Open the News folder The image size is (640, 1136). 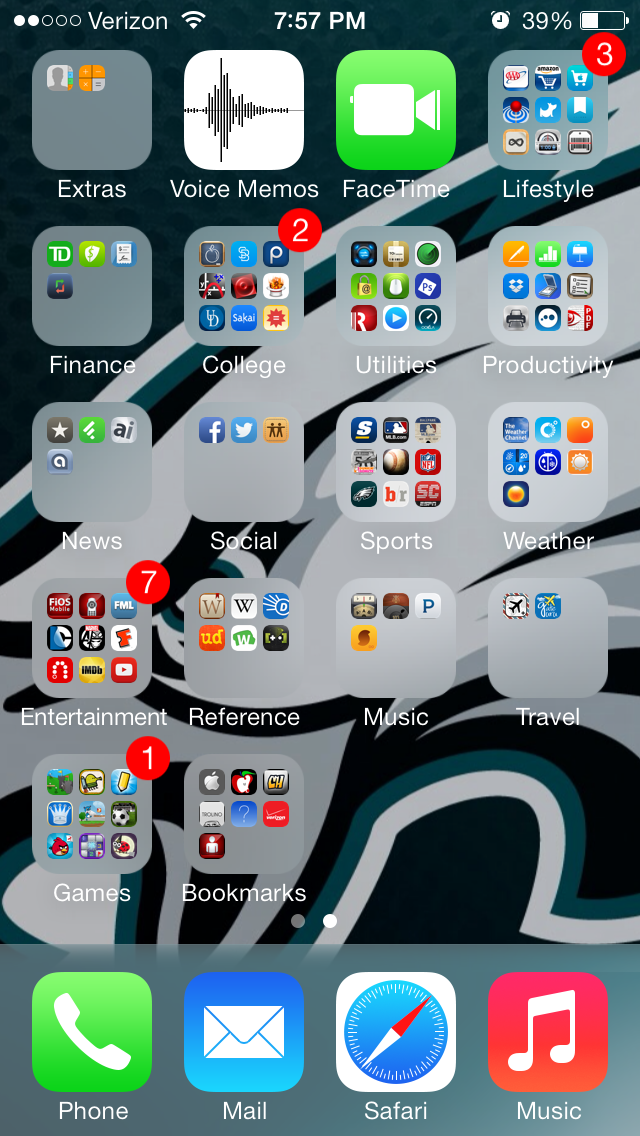tap(92, 462)
